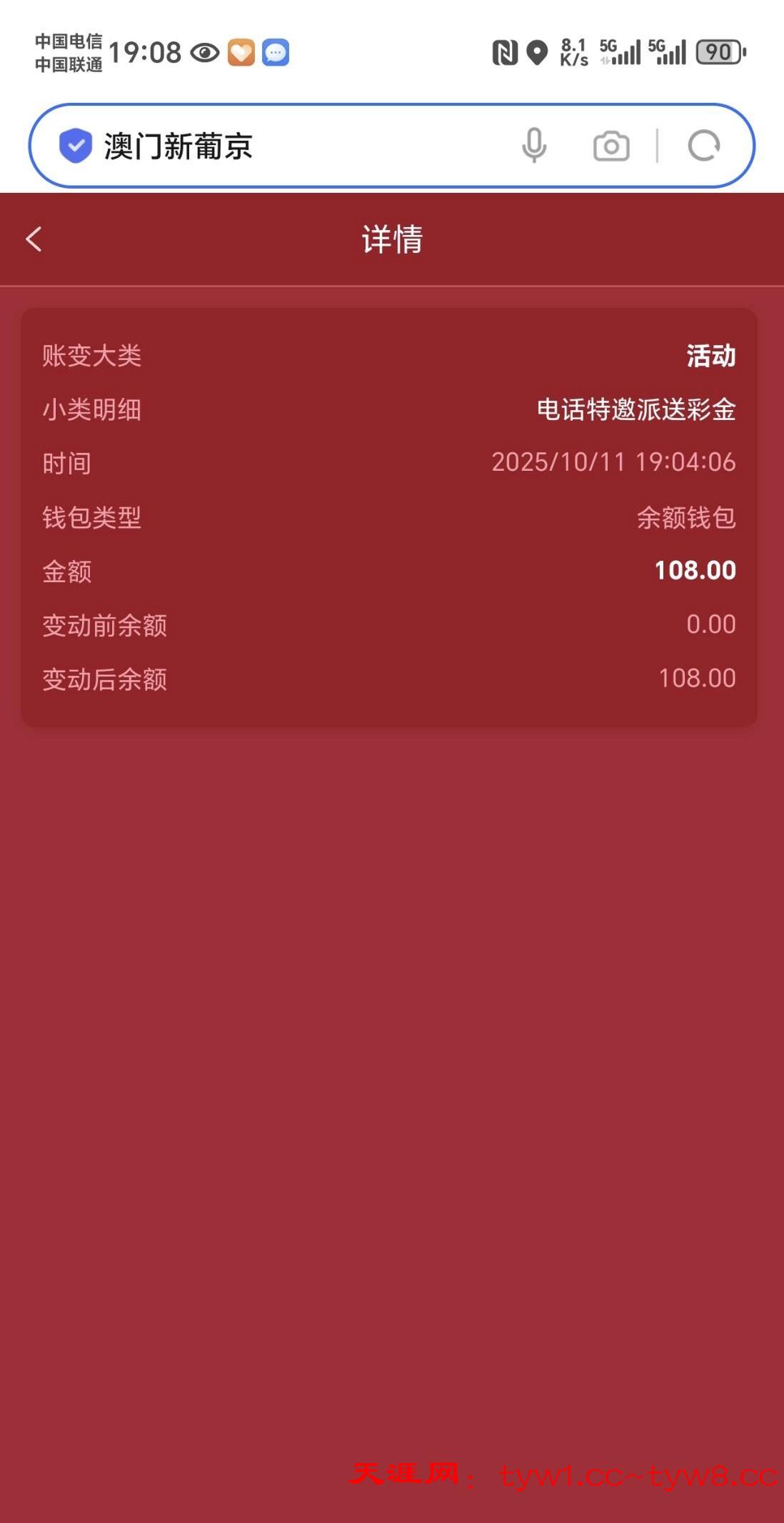Reload the page with the refresh icon
This screenshot has width=784, height=1523.
tap(703, 146)
